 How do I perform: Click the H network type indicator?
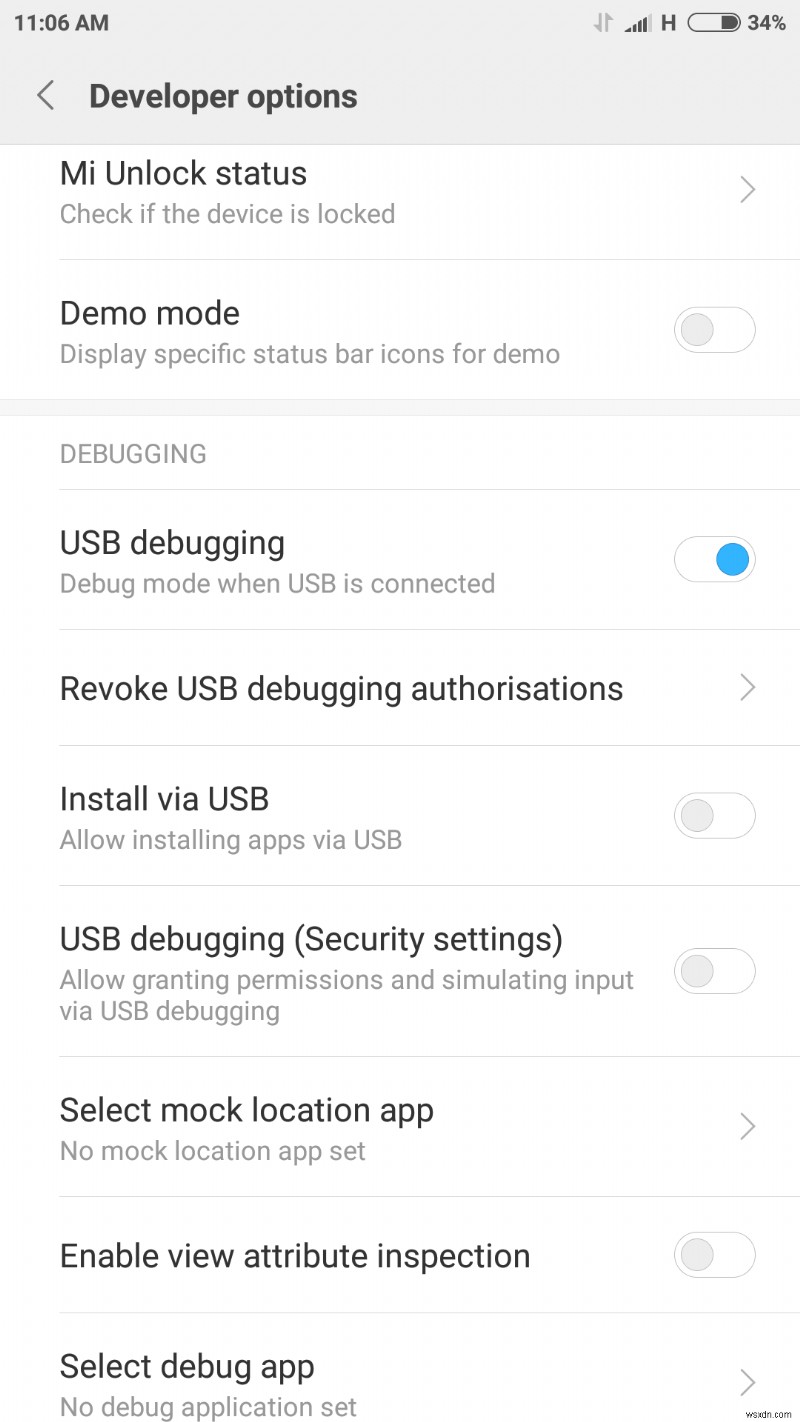tap(668, 22)
